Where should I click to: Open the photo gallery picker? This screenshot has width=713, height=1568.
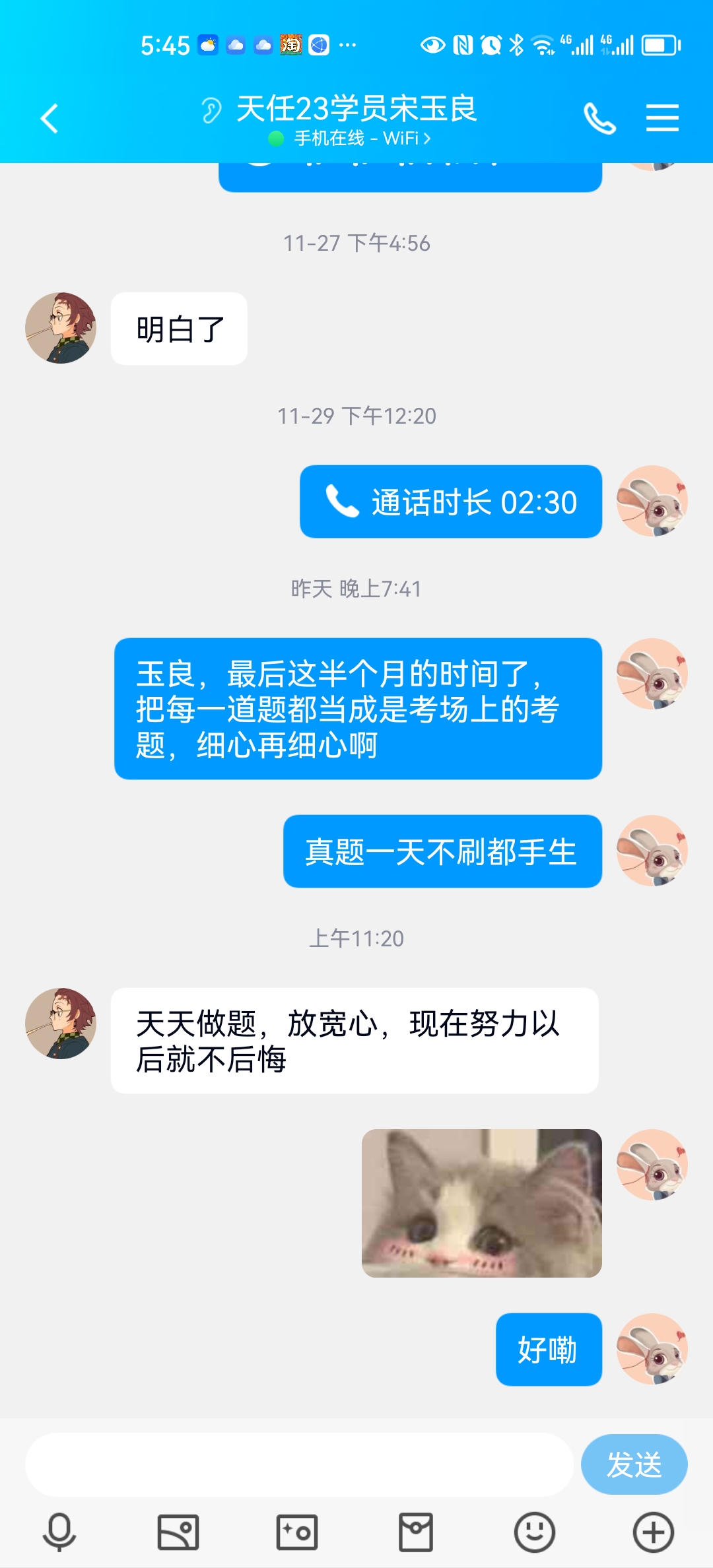pyautogui.click(x=178, y=1532)
